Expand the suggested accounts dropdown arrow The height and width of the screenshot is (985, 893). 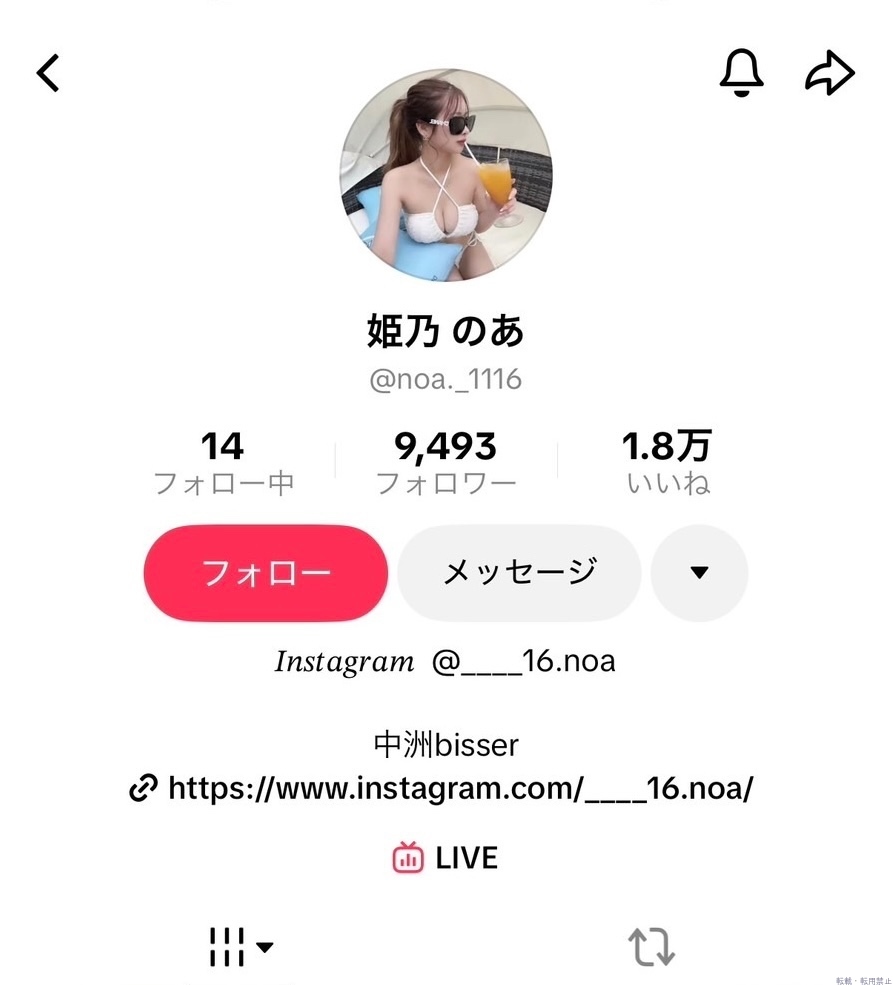point(699,573)
